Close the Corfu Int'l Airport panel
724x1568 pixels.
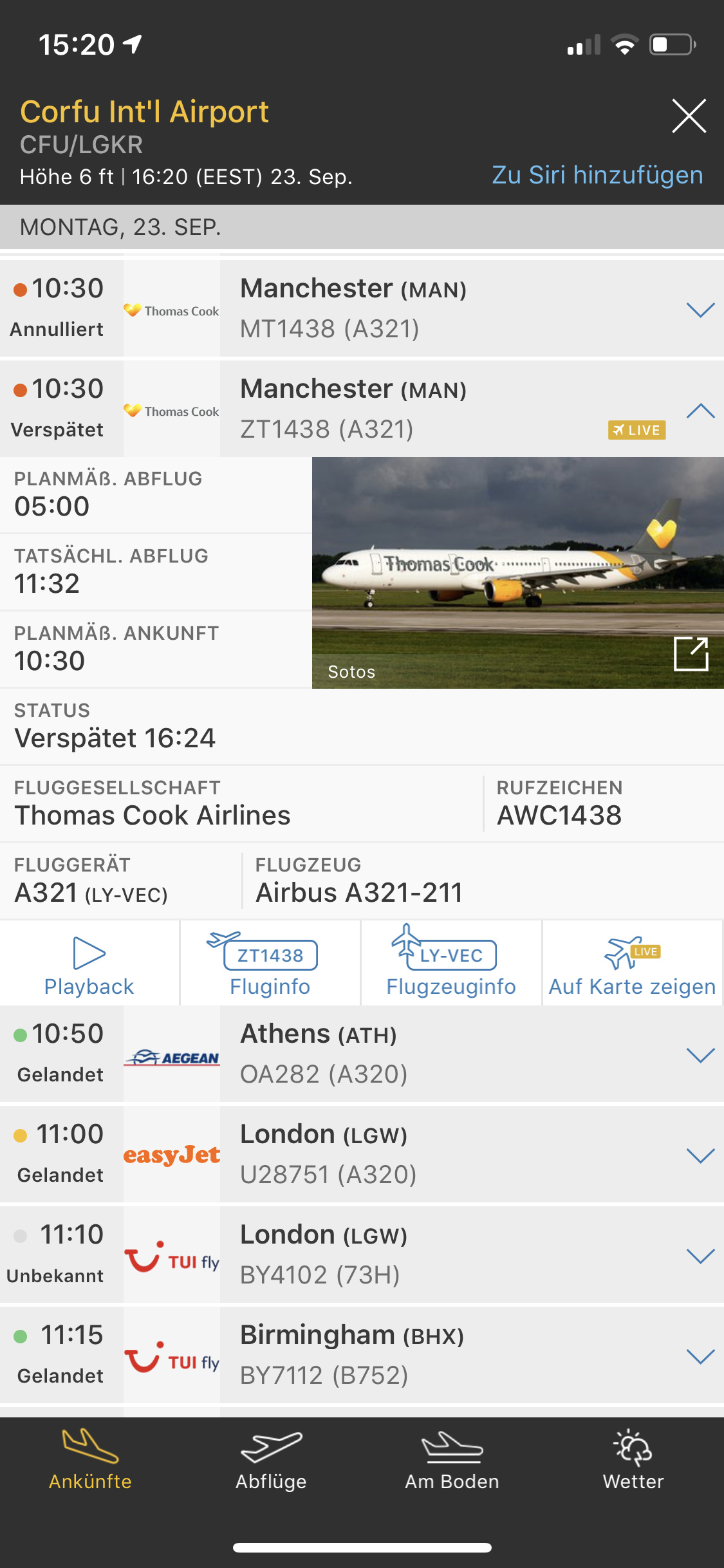pos(689,116)
